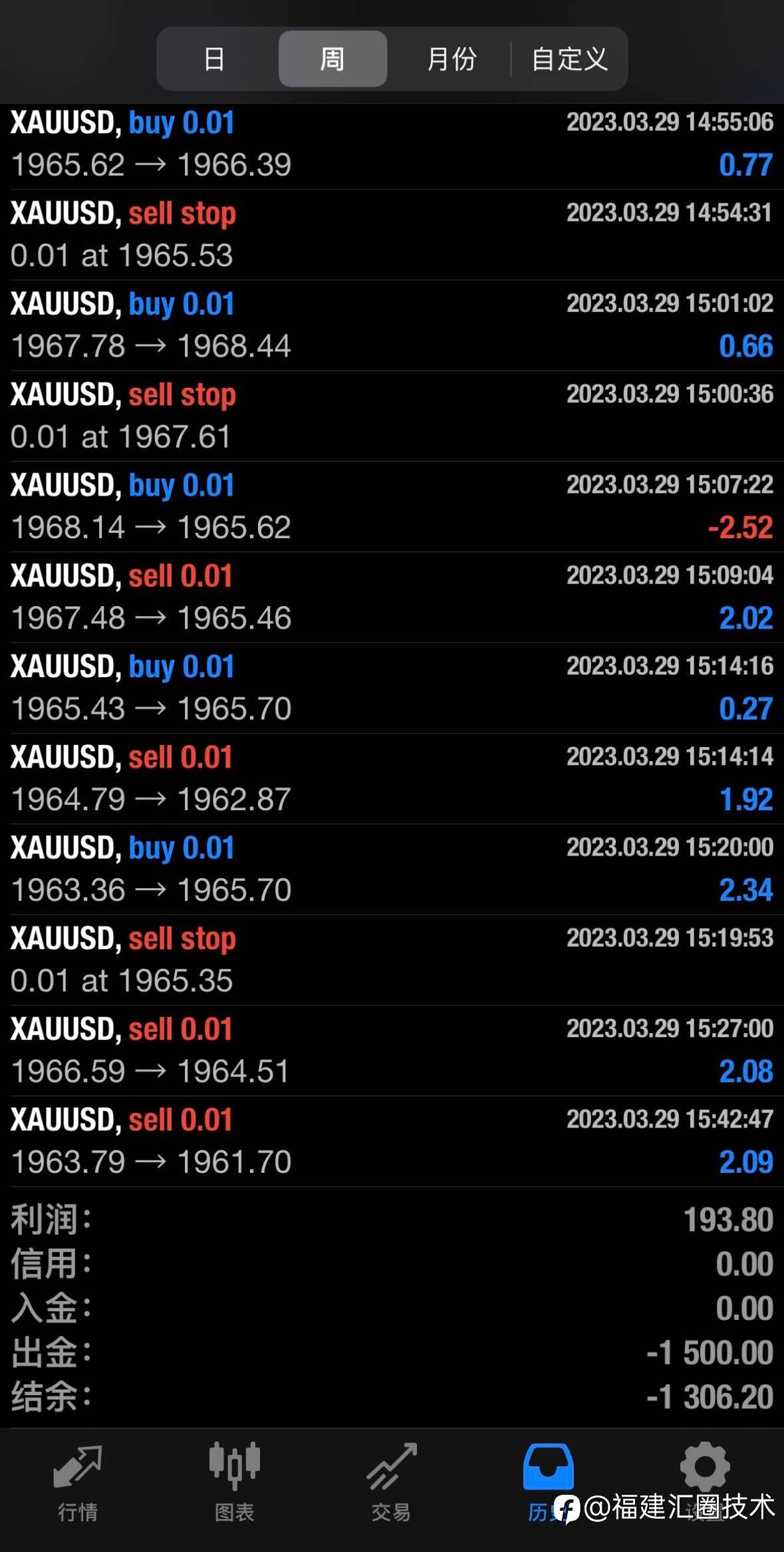
Task: Open the history tab with tray icon
Action: point(548,1482)
